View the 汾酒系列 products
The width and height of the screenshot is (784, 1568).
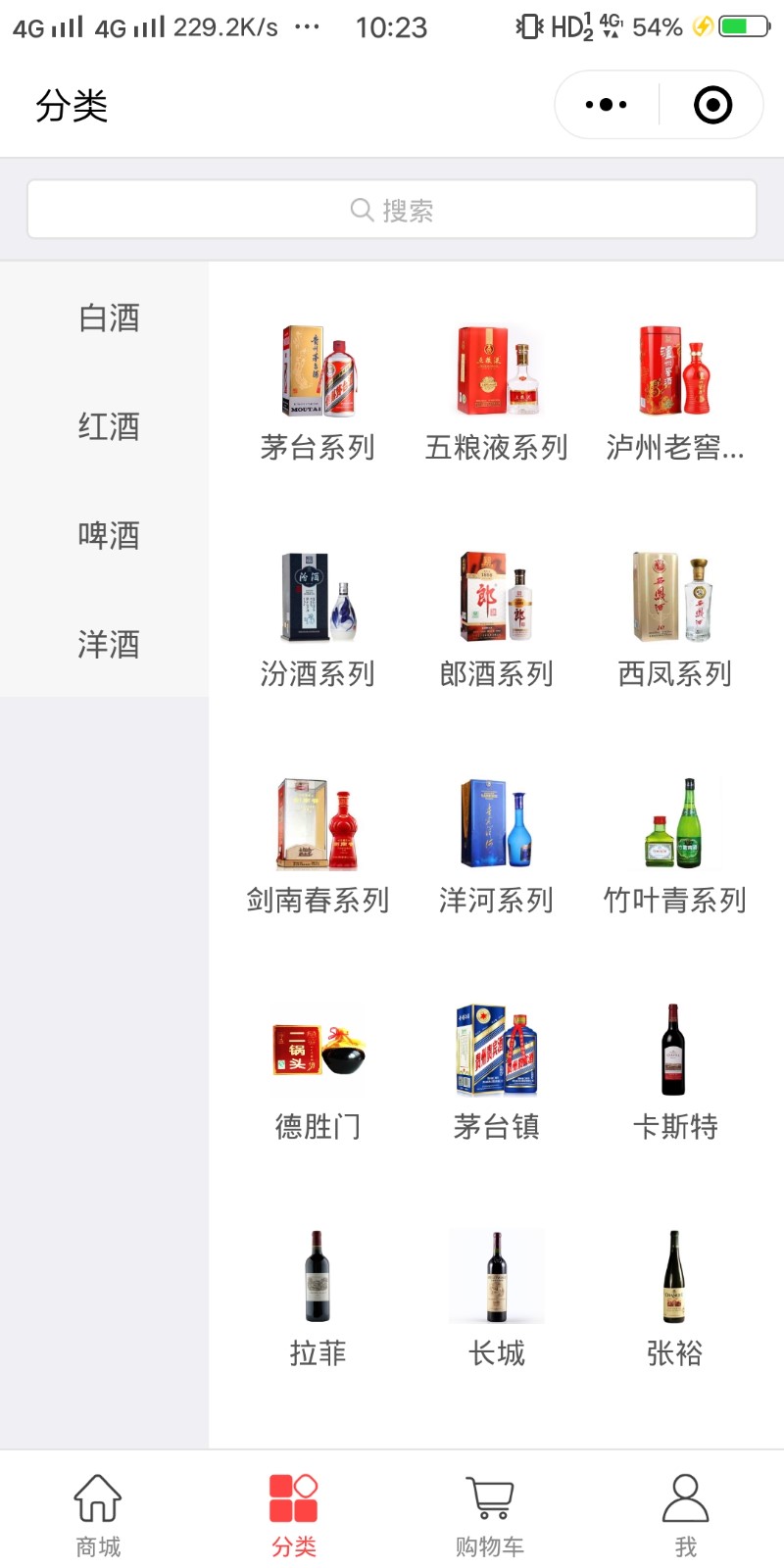(x=318, y=617)
